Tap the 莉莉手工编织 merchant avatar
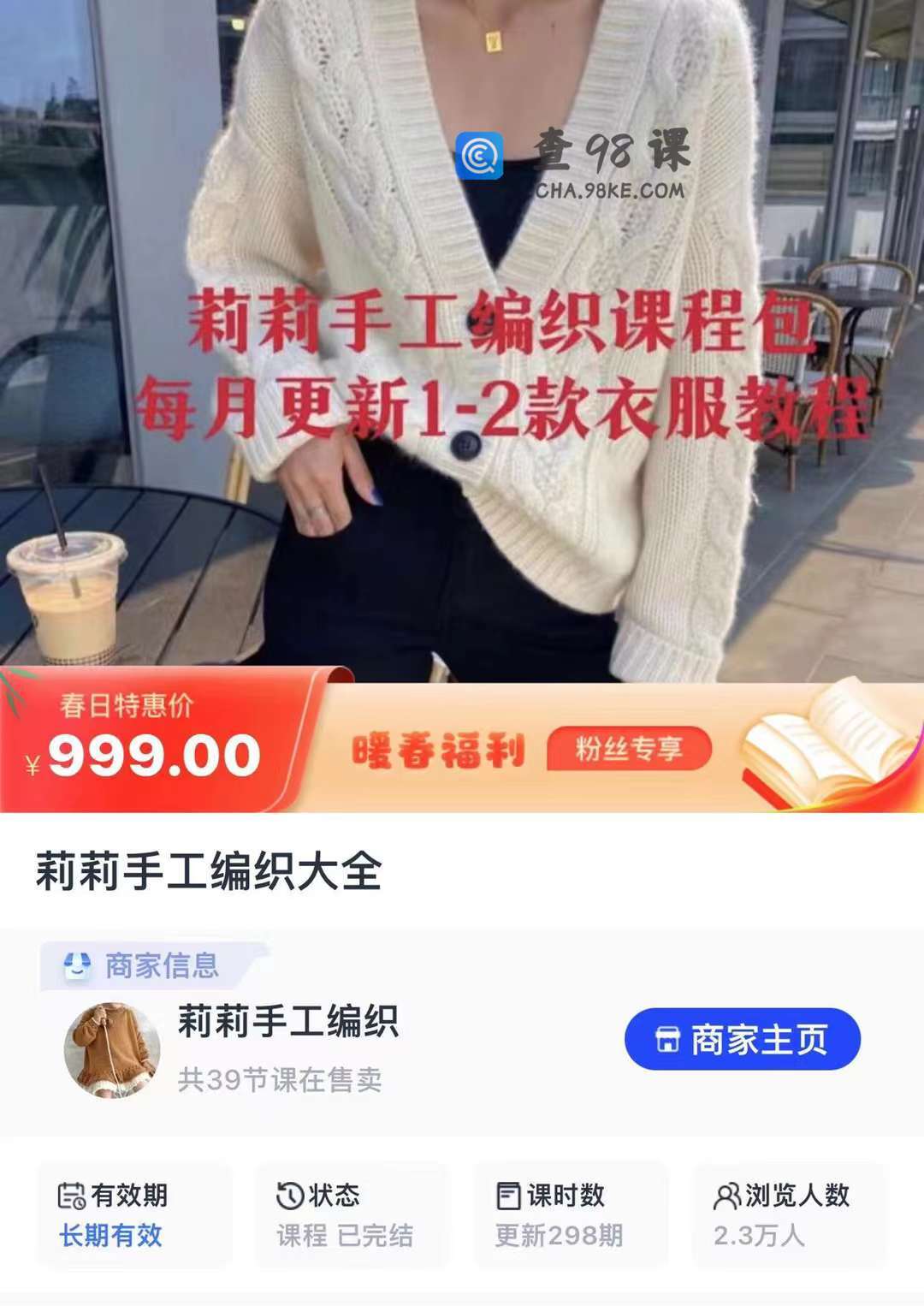This screenshot has height=1306, width=924. 112,1050
